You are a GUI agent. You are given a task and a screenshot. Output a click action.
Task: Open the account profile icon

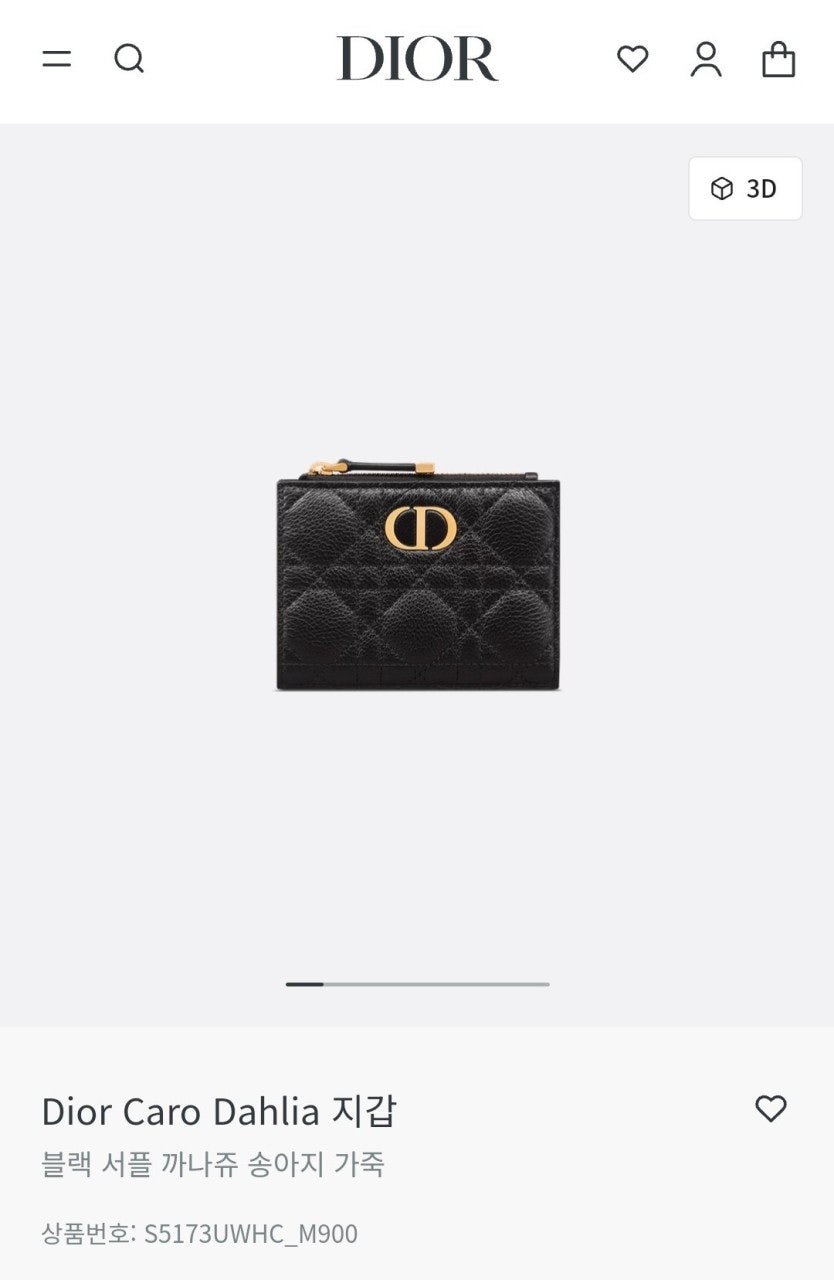pyautogui.click(x=706, y=59)
